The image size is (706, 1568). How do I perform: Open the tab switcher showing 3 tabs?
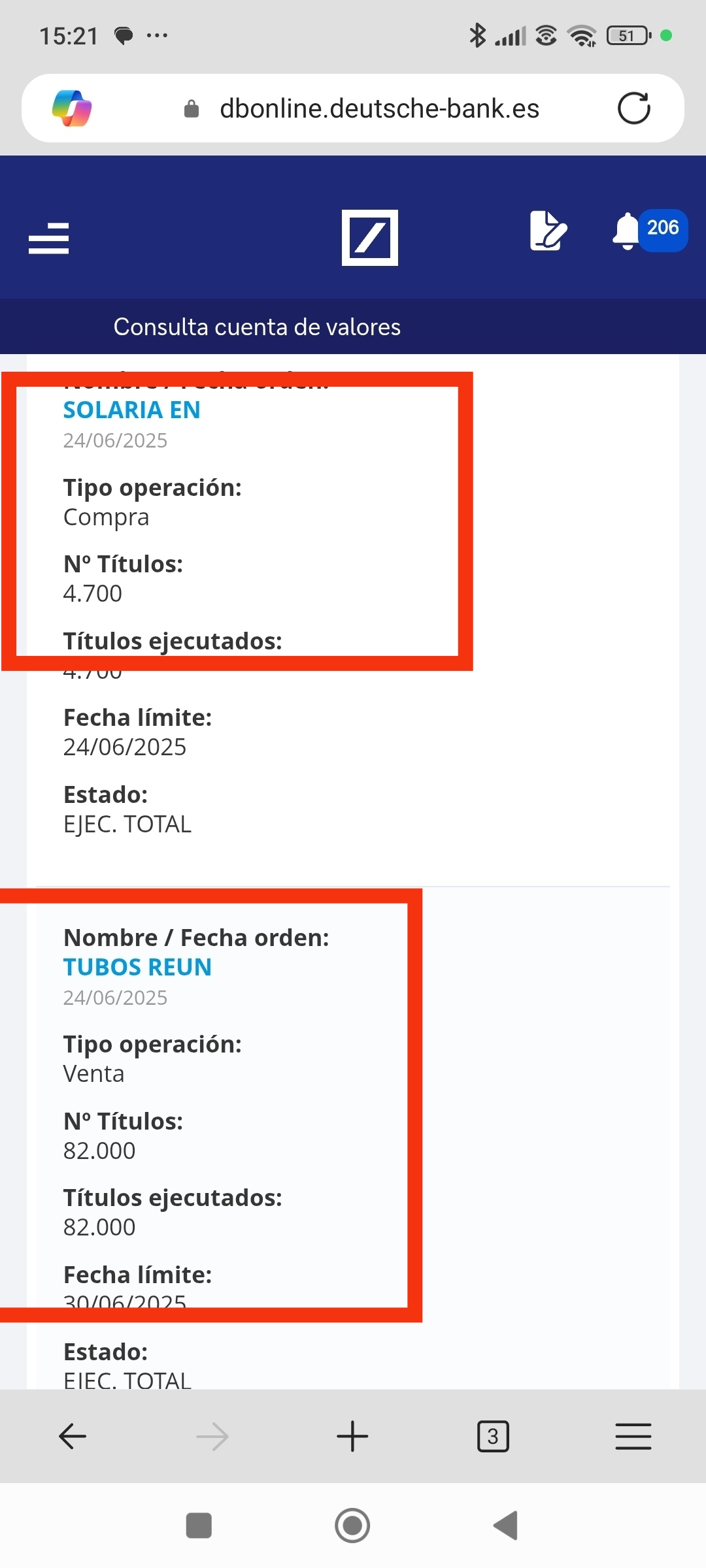493,1437
